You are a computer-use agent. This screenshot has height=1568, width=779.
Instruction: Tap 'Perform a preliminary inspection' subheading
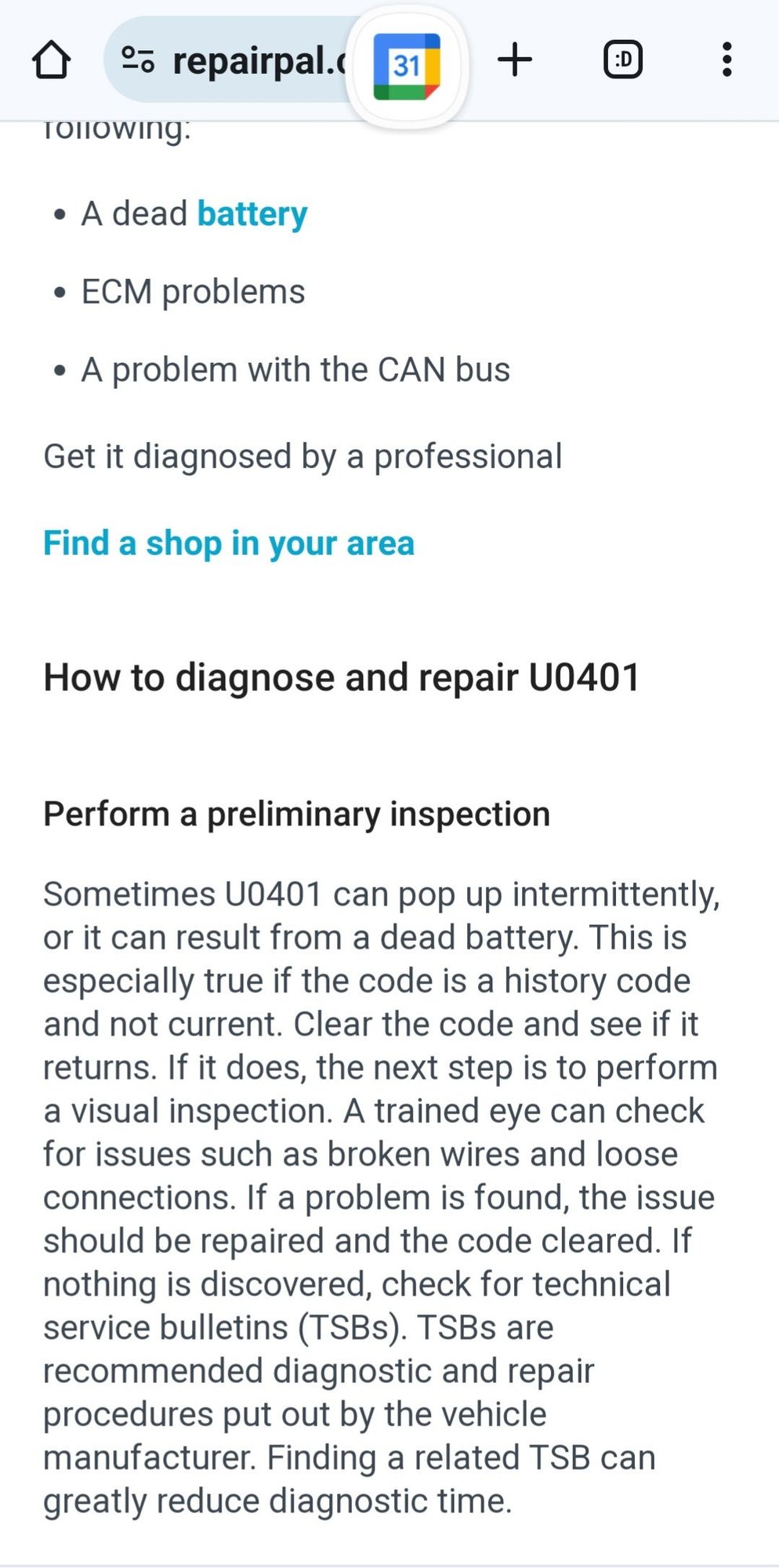point(296,813)
